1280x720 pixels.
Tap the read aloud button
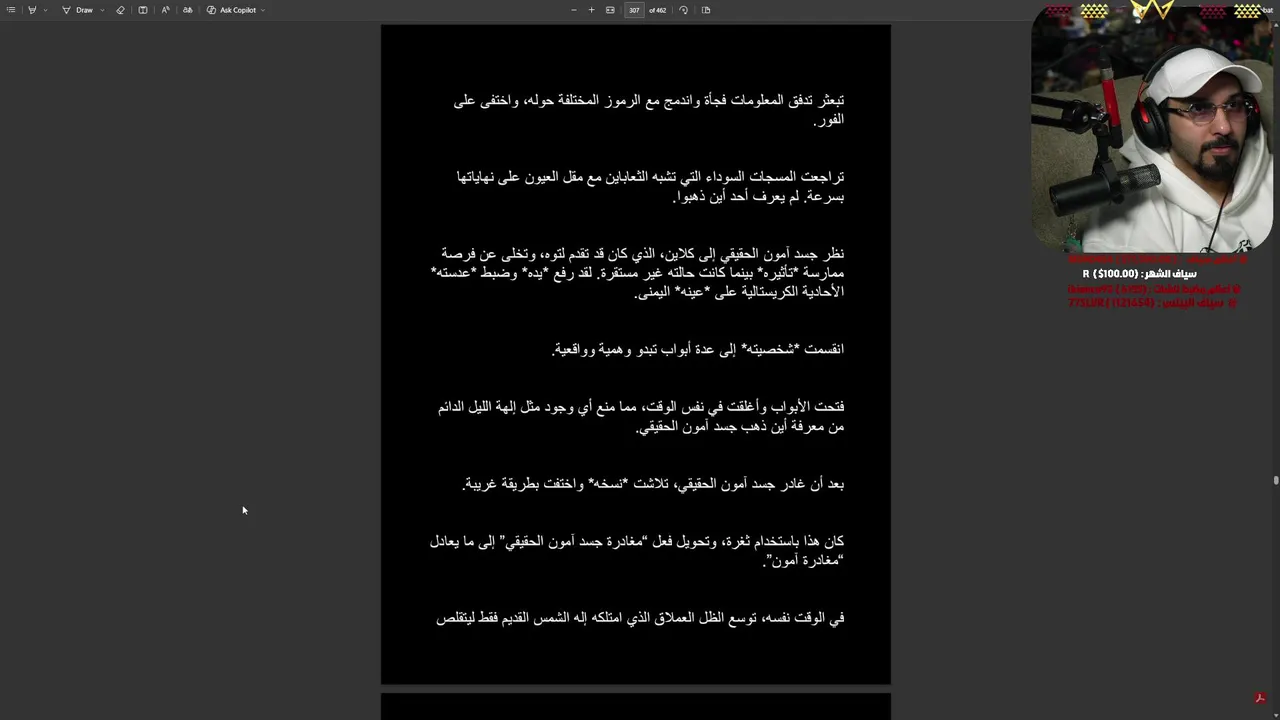tap(165, 10)
